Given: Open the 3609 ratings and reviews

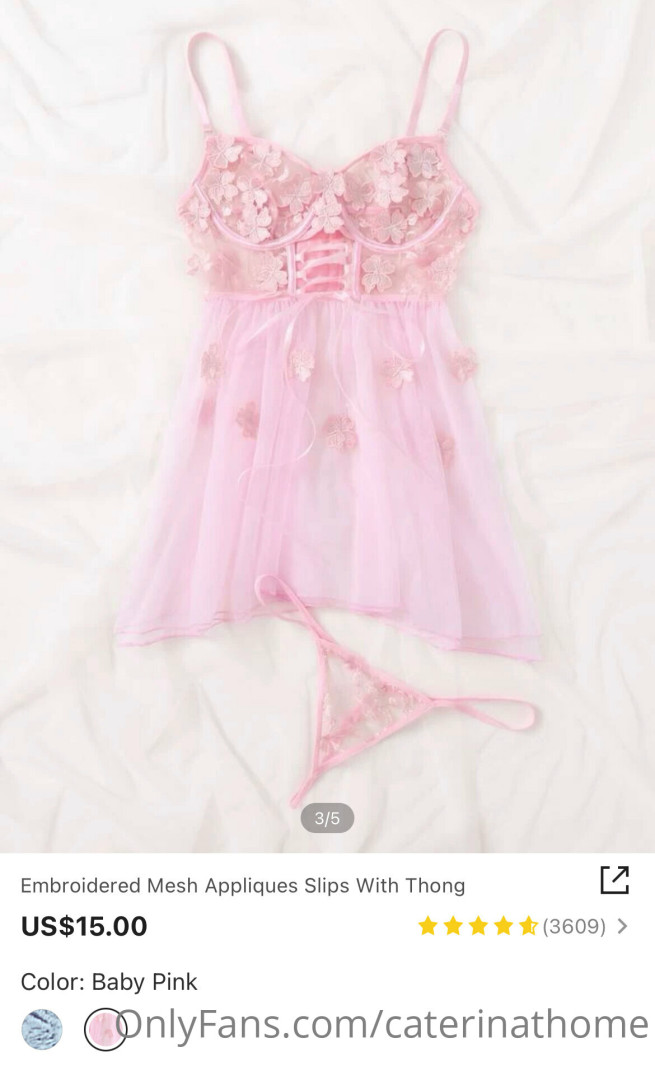Looking at the screenshot, I should pos(574,927).
